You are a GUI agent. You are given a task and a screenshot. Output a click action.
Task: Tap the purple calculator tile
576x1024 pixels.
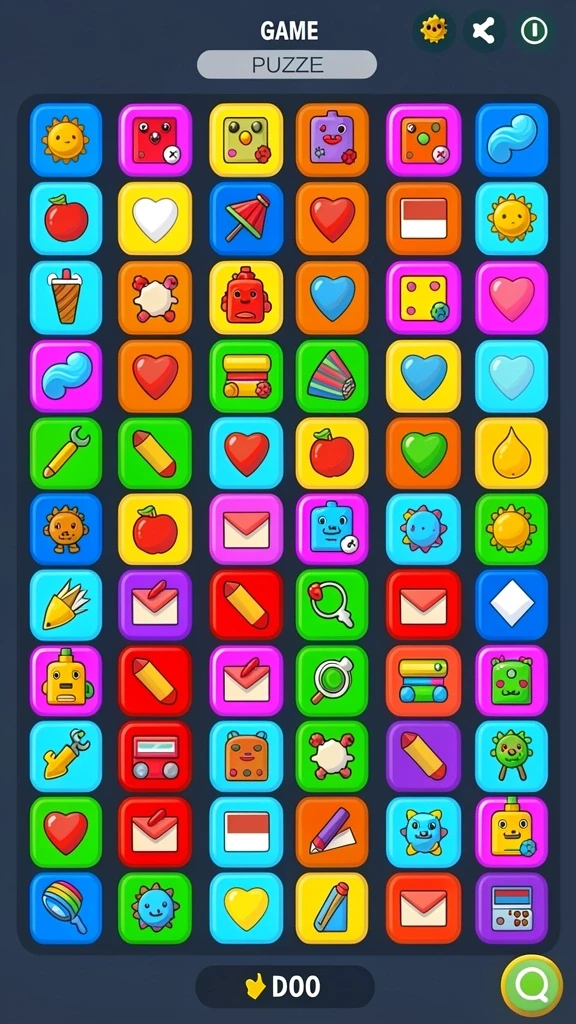[x=511, y=908]
